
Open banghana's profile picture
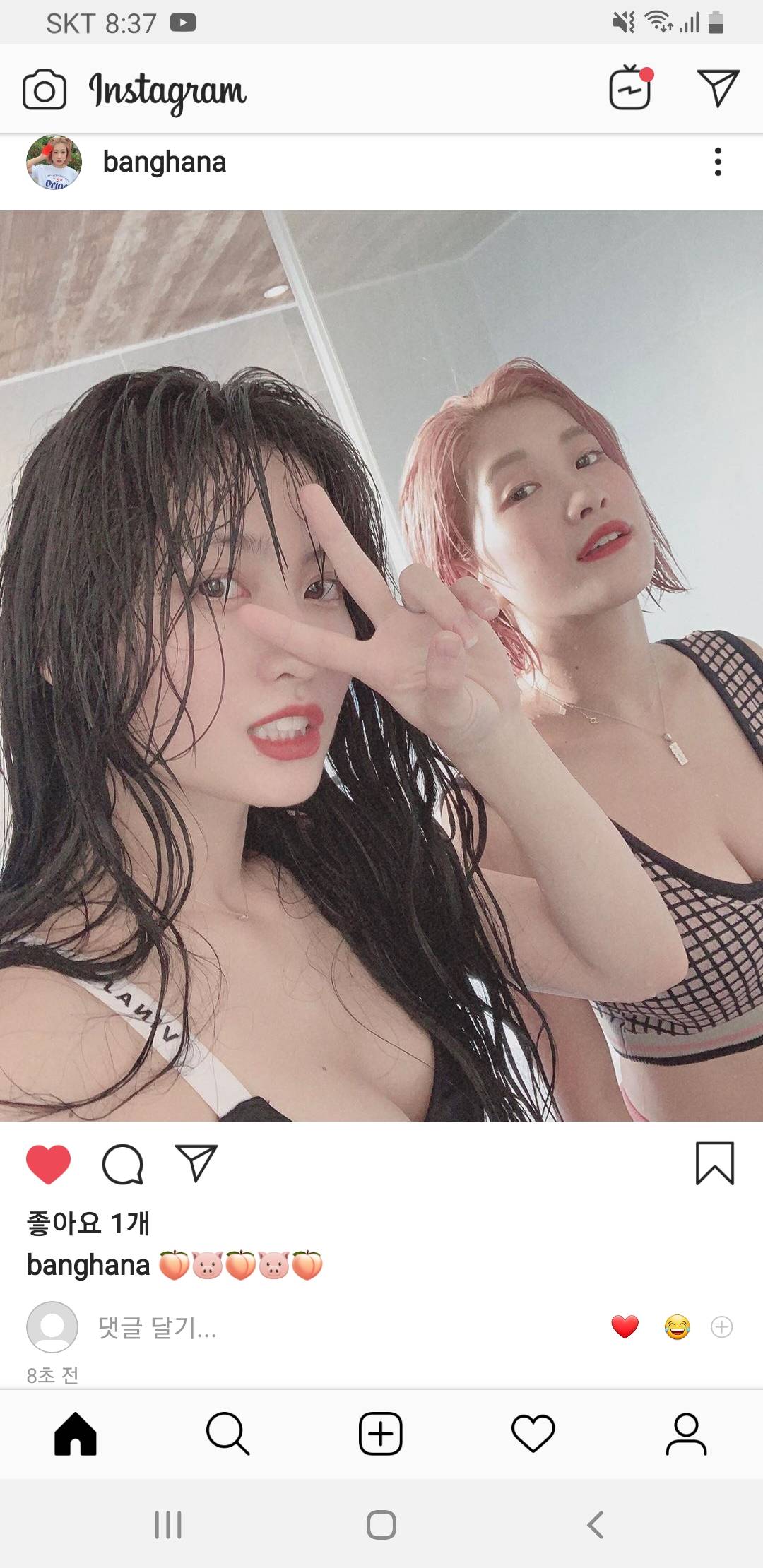tap(54, 162)
